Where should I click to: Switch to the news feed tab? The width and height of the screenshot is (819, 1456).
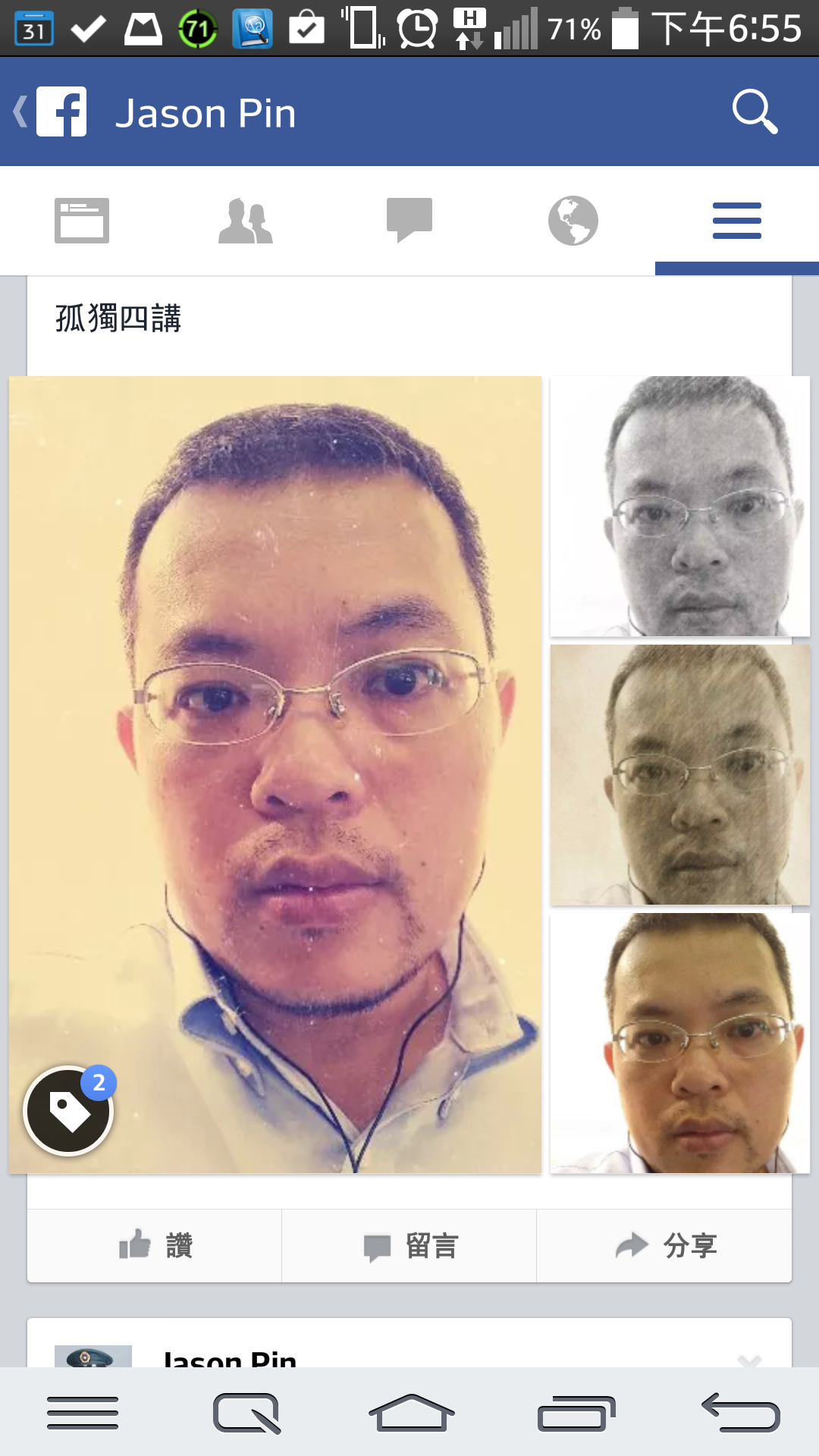[82, 221]
